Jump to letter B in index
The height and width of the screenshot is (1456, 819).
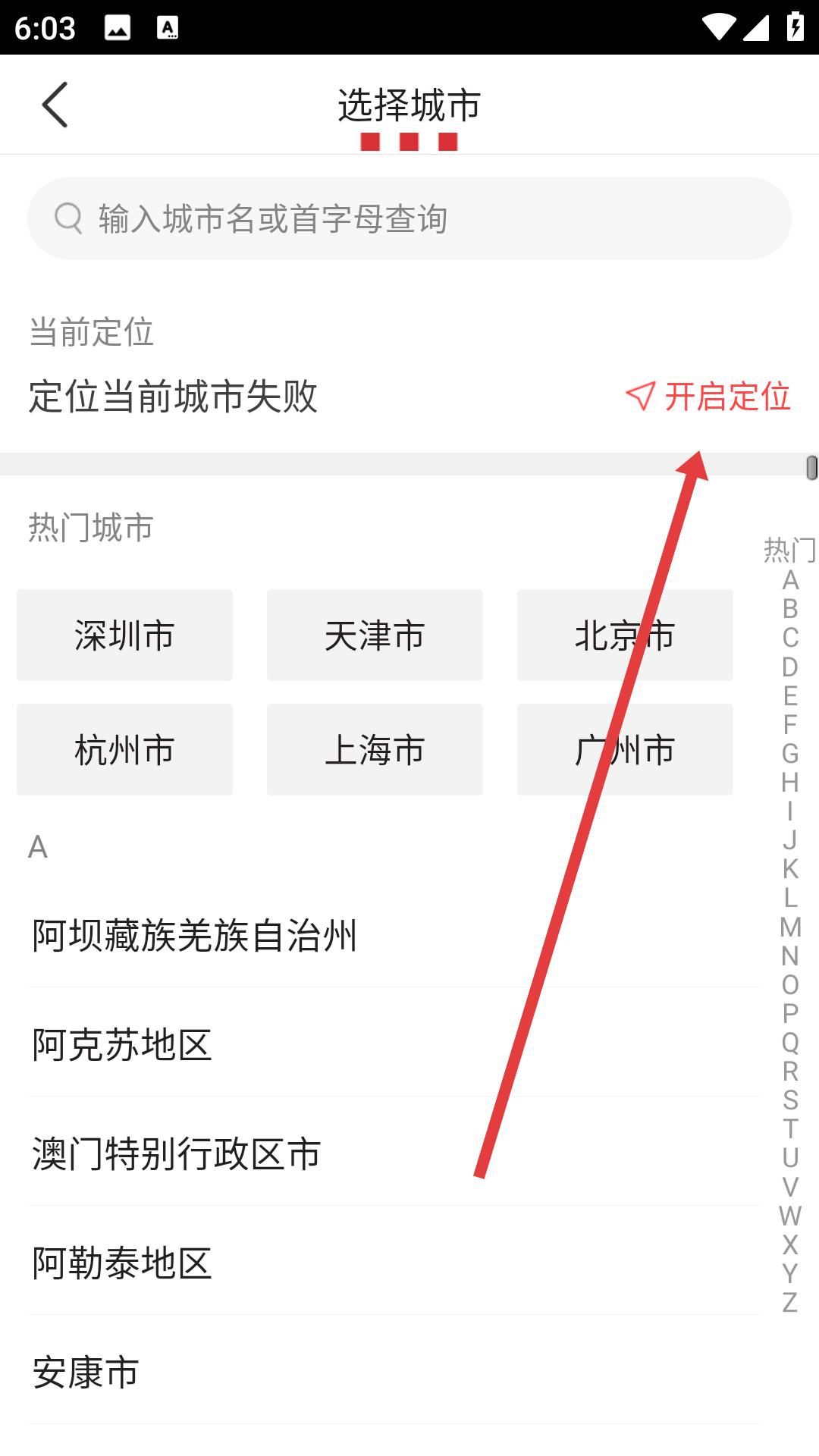point(790,609)
